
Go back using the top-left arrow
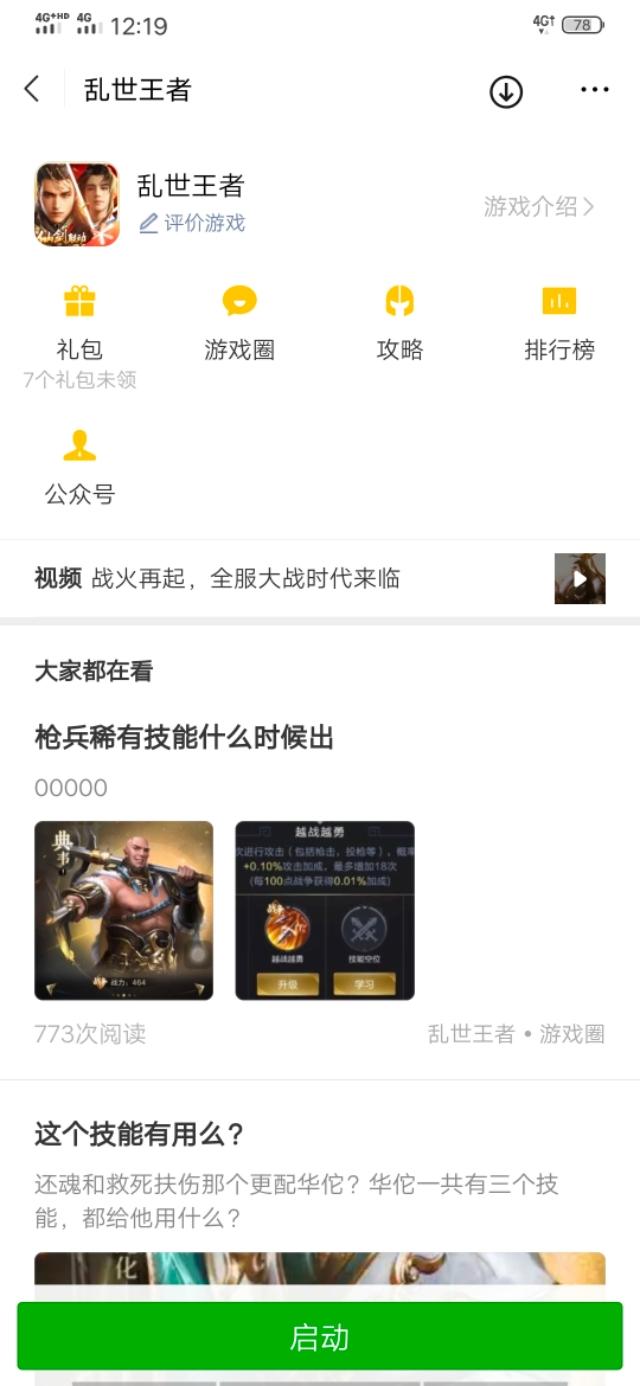(x=32, y=90)
